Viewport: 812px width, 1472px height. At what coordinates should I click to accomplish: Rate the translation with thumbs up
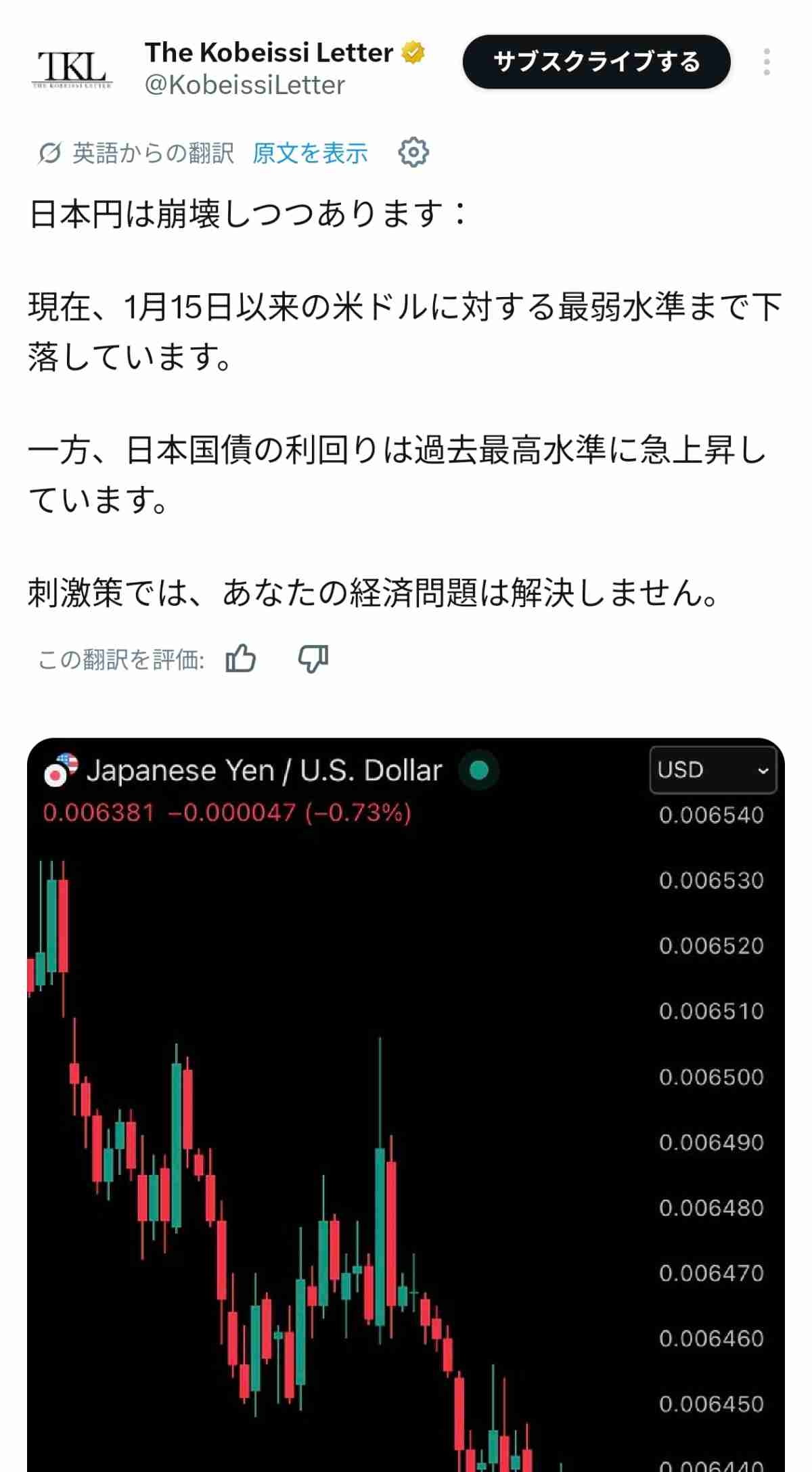point(241,658)
